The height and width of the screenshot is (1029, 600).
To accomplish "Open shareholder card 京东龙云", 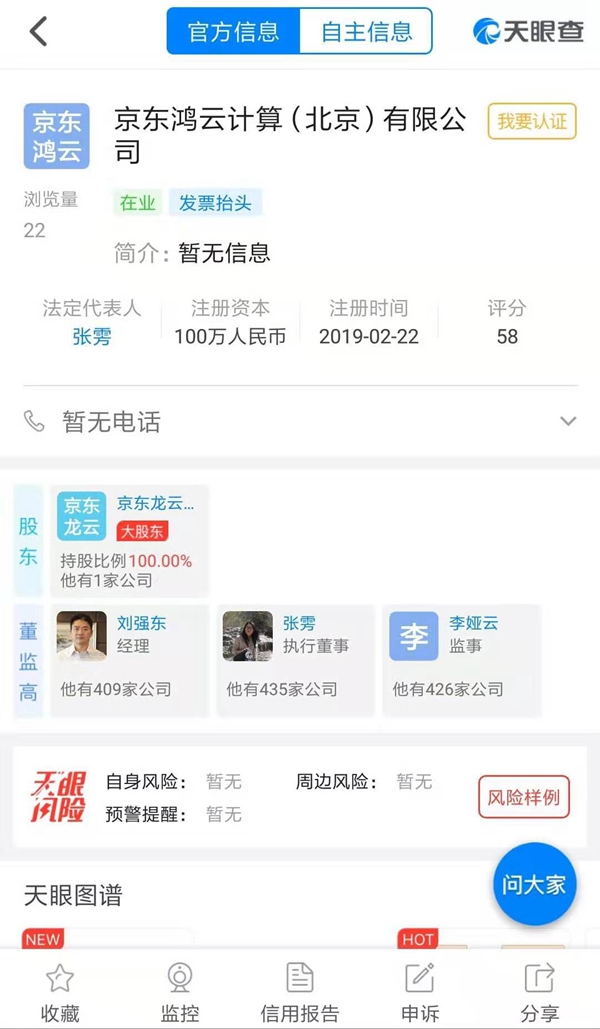I will tap(129, 541).
